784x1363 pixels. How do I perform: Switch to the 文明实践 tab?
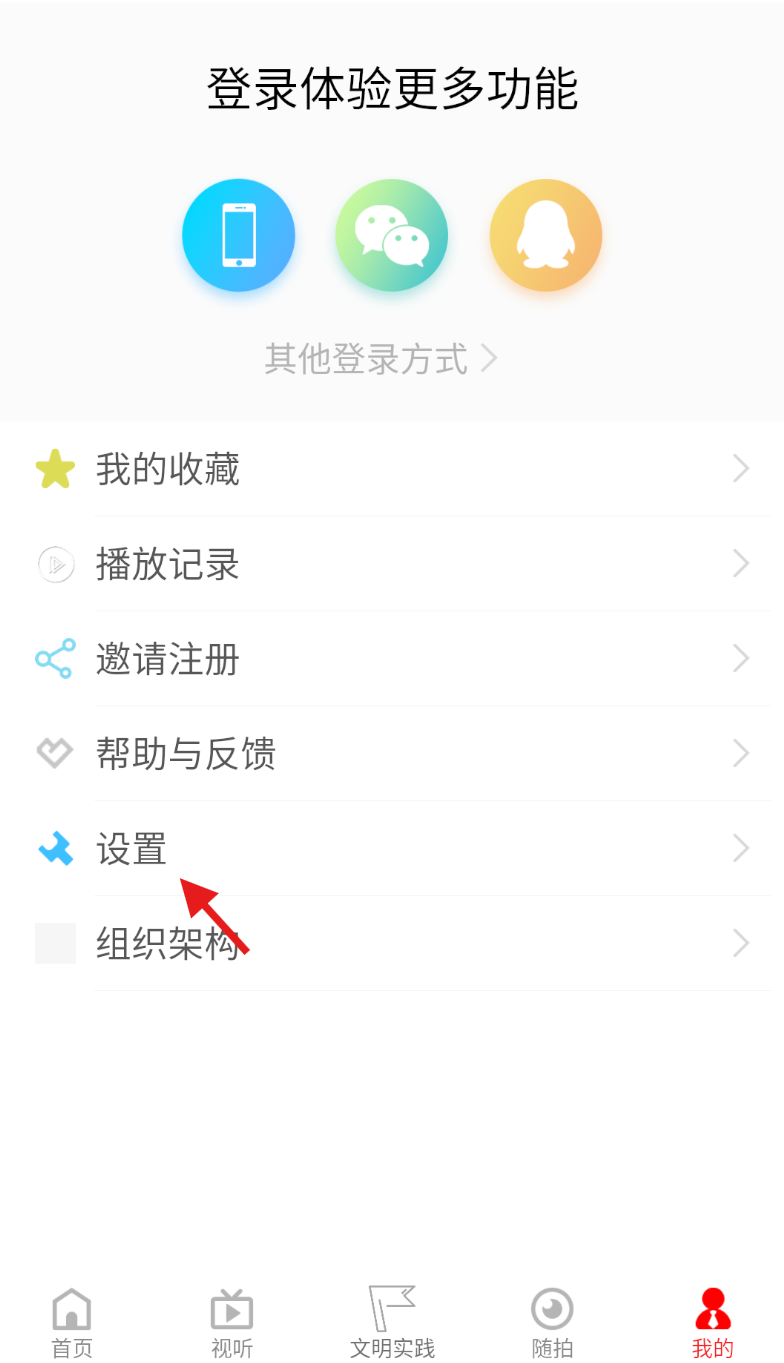point(392,1322)
